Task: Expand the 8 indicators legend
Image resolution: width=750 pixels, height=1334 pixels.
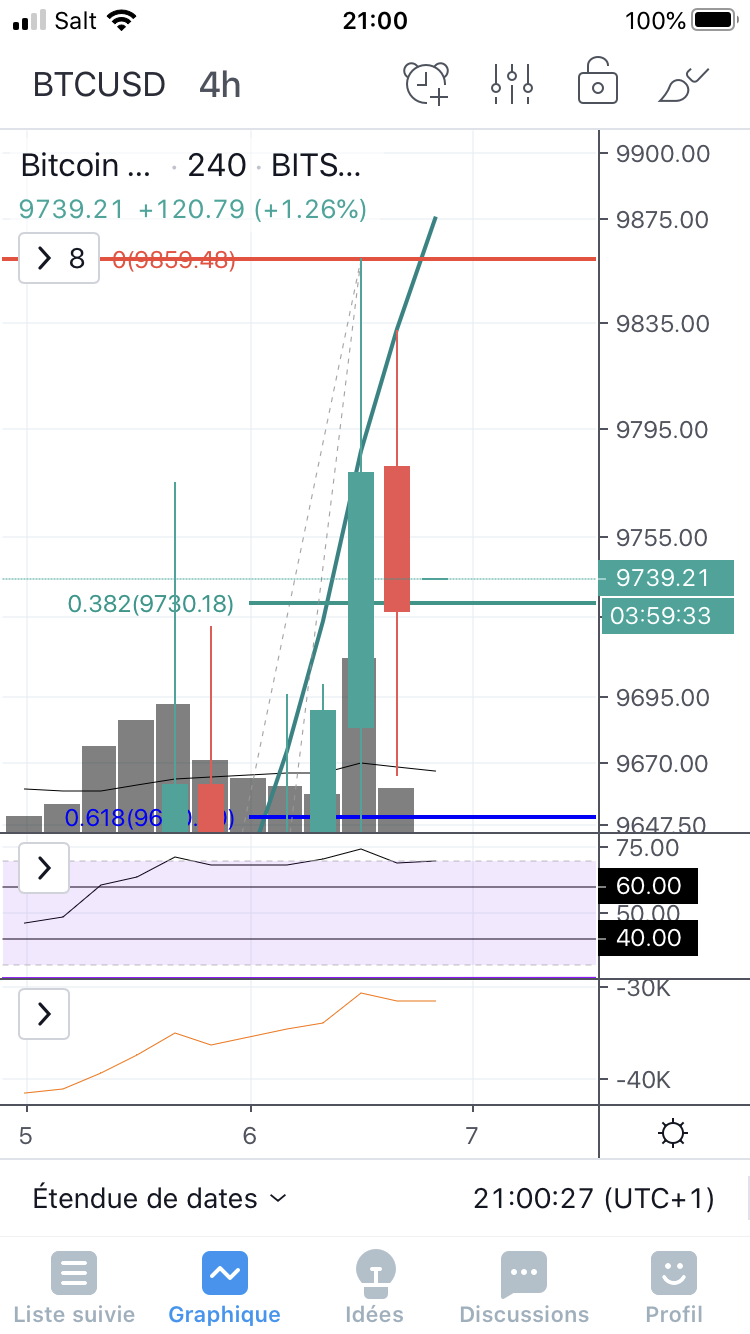Action: coord(59,259)
